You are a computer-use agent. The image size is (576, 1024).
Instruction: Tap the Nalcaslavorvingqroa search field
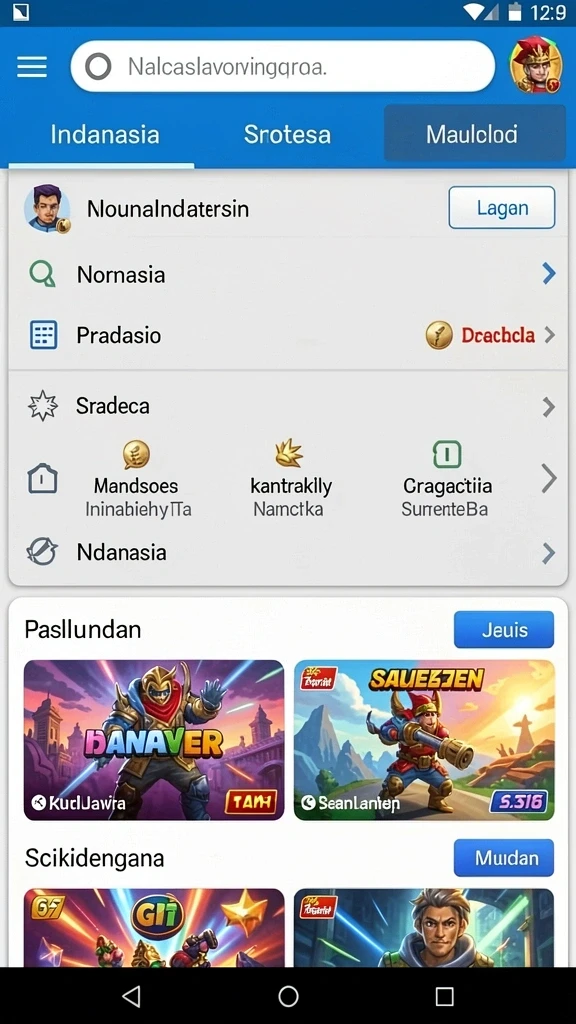coord(282,66)
